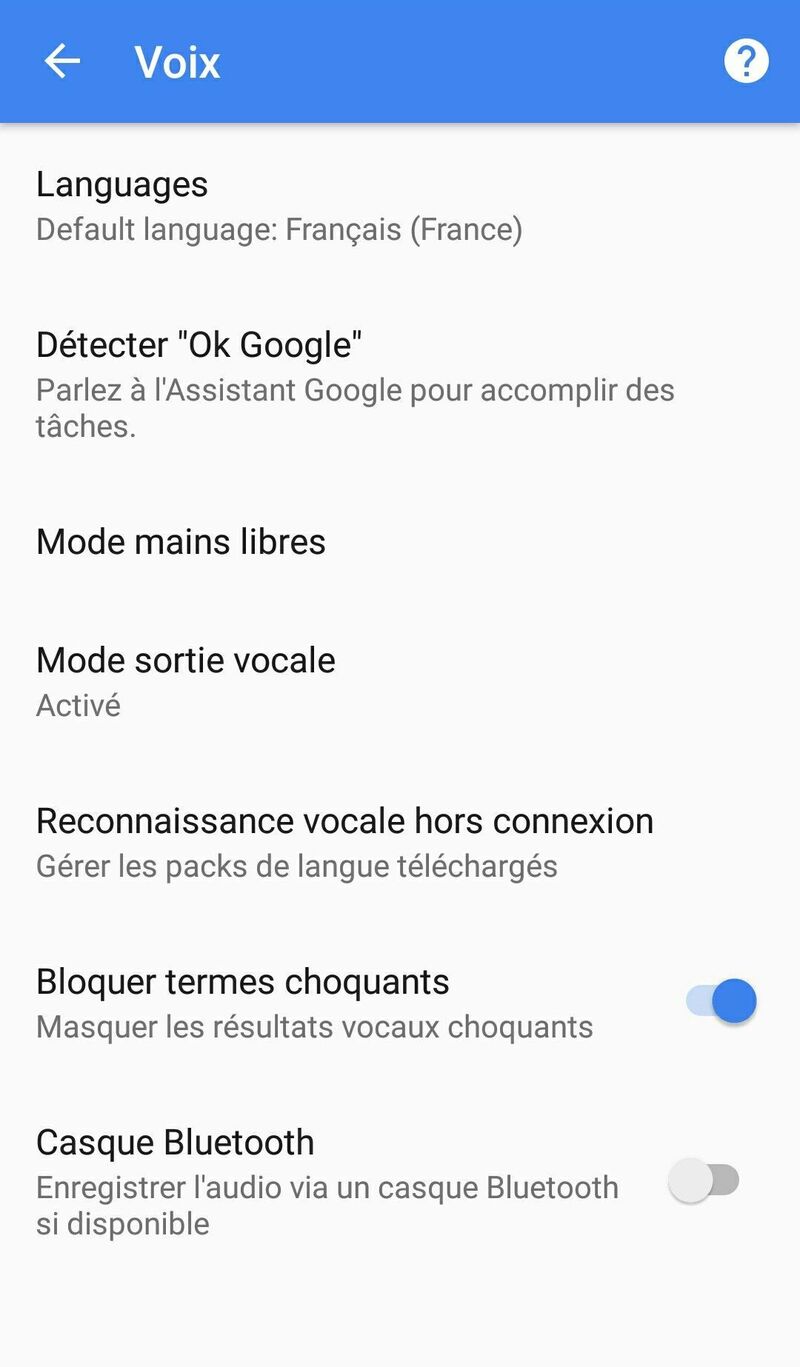
Task: Open the help question mark icon
Action: click(x=746, y=62)
